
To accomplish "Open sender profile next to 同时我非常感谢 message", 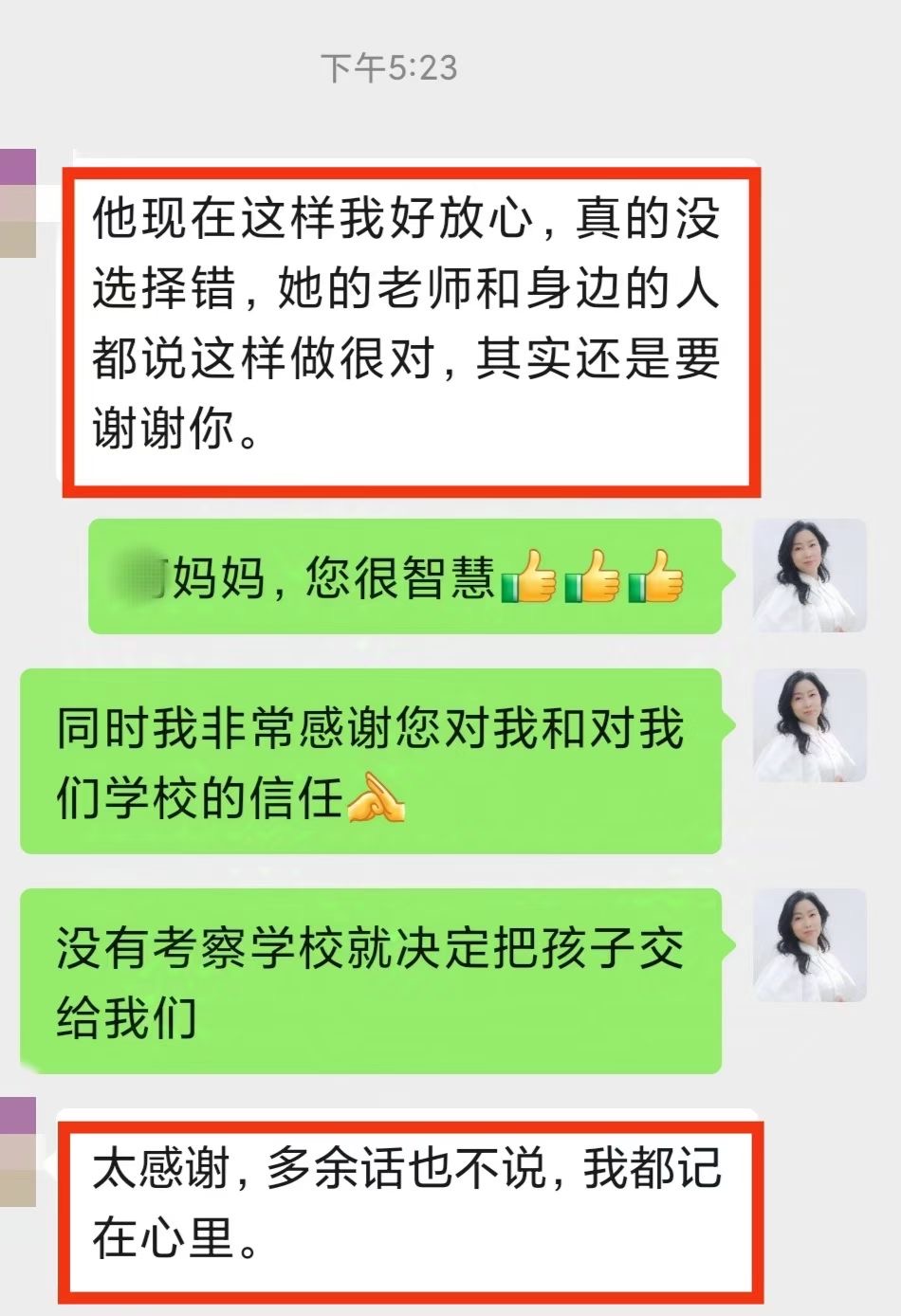I will [x=809, y=725].
